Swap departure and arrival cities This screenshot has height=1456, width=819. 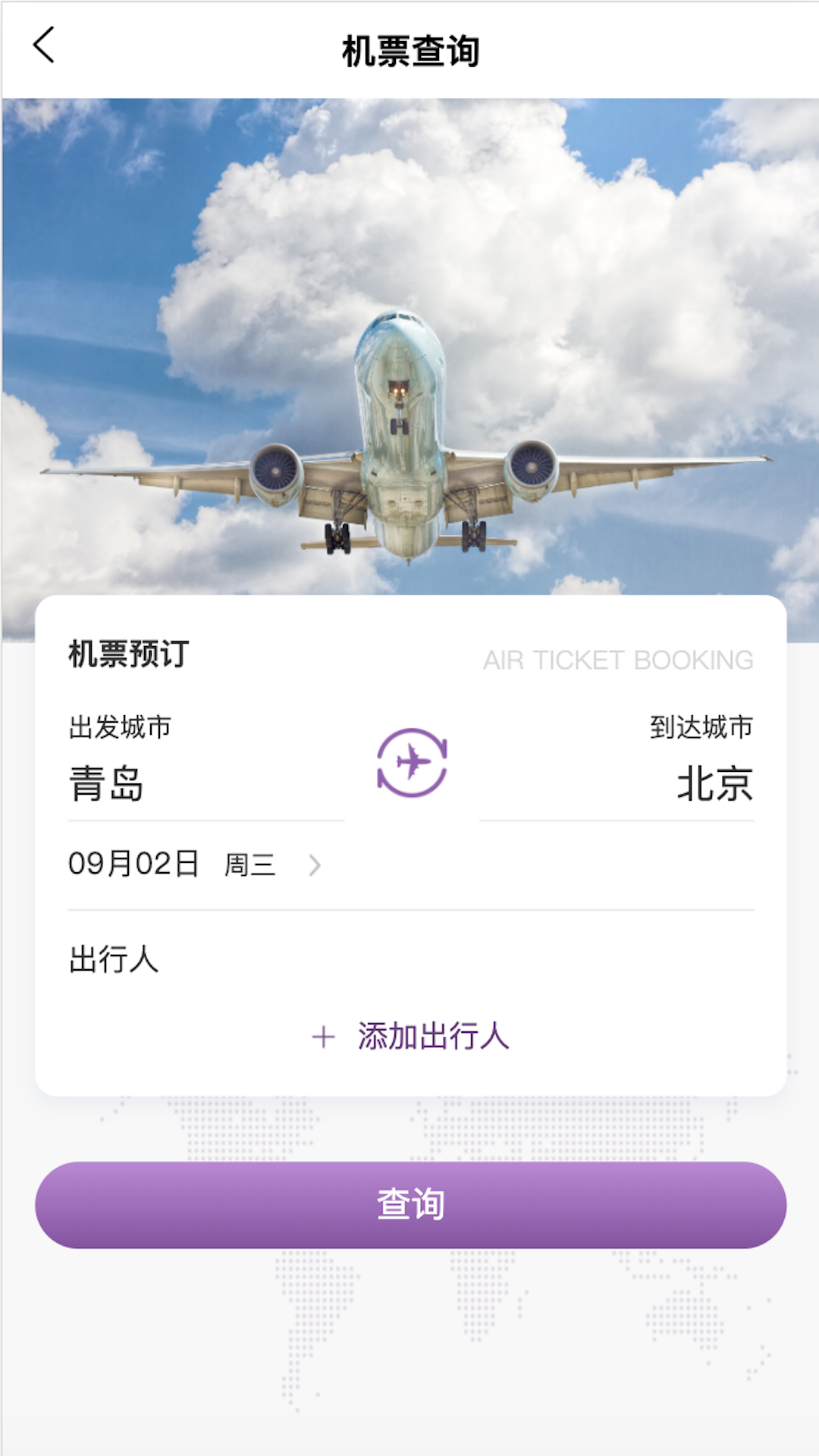coord(412,763)
